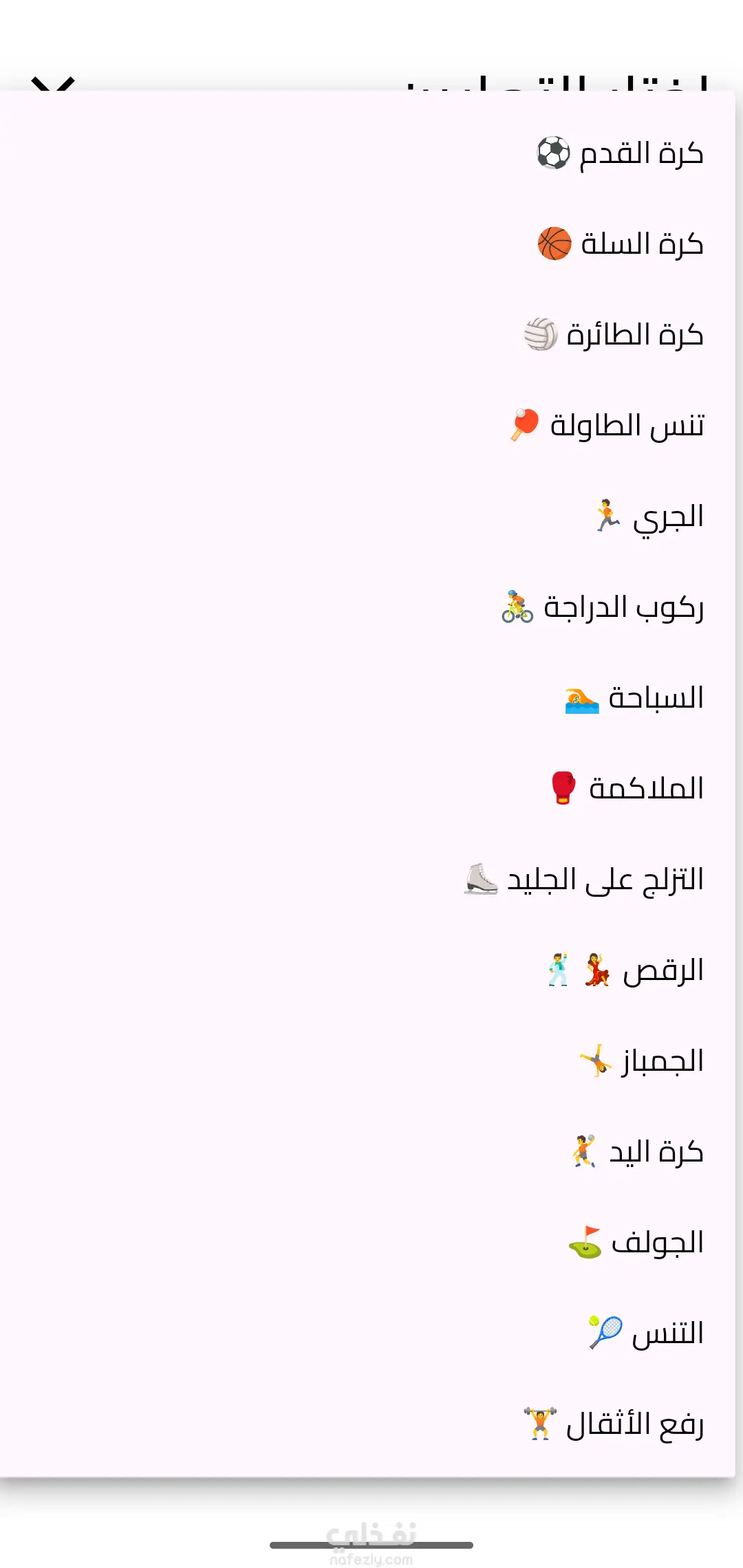The width and height of the screenshot is (743, 1568).
Task: Pick السباحة (swimming) from the menu
Action: point(634,697)
